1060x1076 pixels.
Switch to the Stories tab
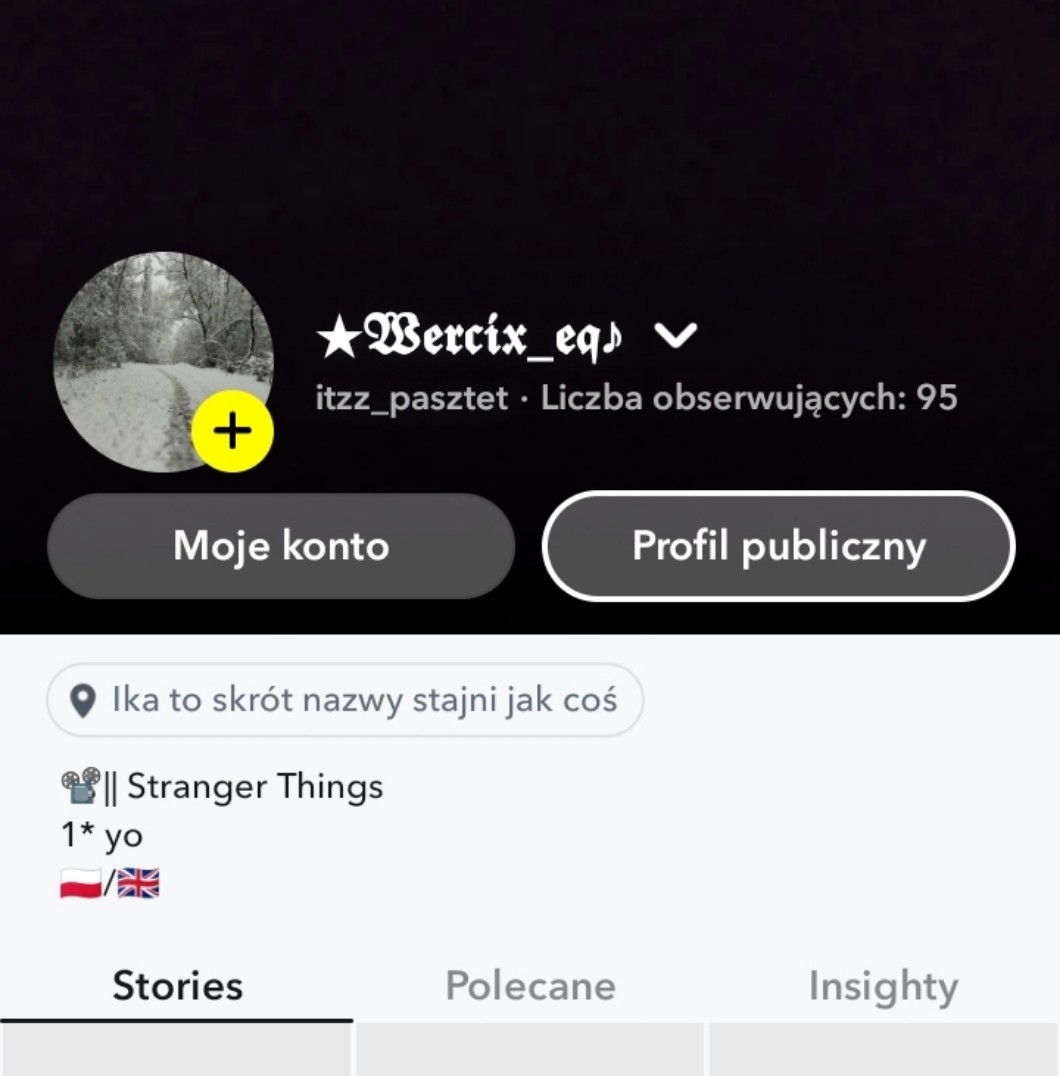coord(177,986)
